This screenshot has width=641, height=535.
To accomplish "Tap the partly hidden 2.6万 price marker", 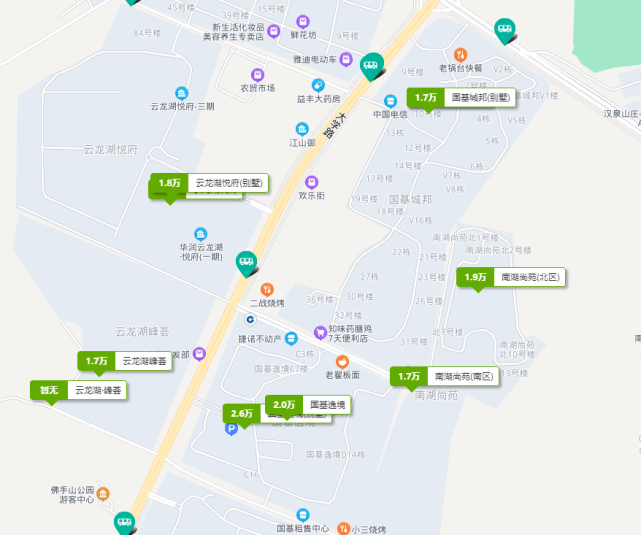I will [x=242, y=413].
